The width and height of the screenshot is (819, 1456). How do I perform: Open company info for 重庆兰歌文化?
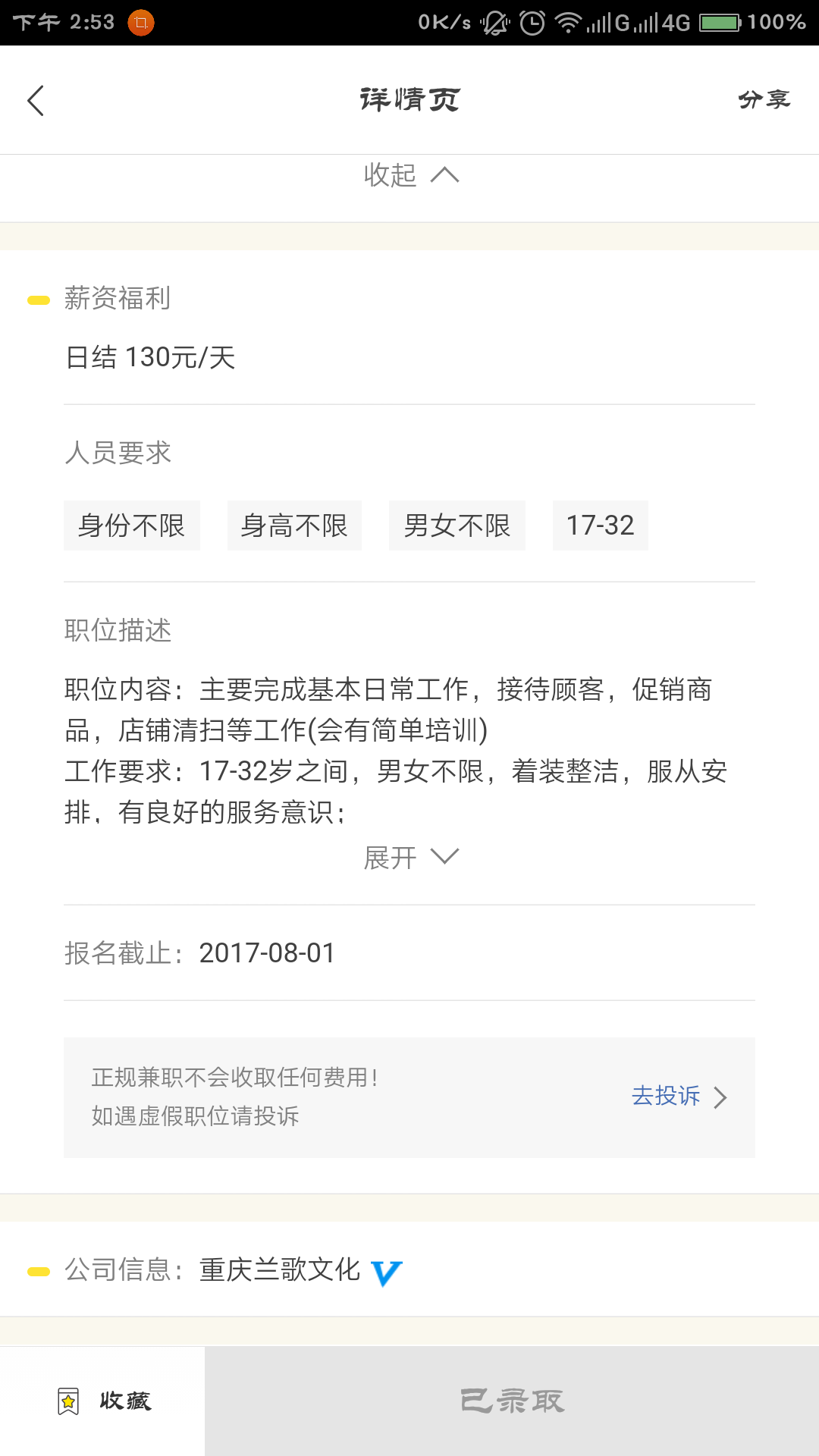click(x=279, y=1269)
